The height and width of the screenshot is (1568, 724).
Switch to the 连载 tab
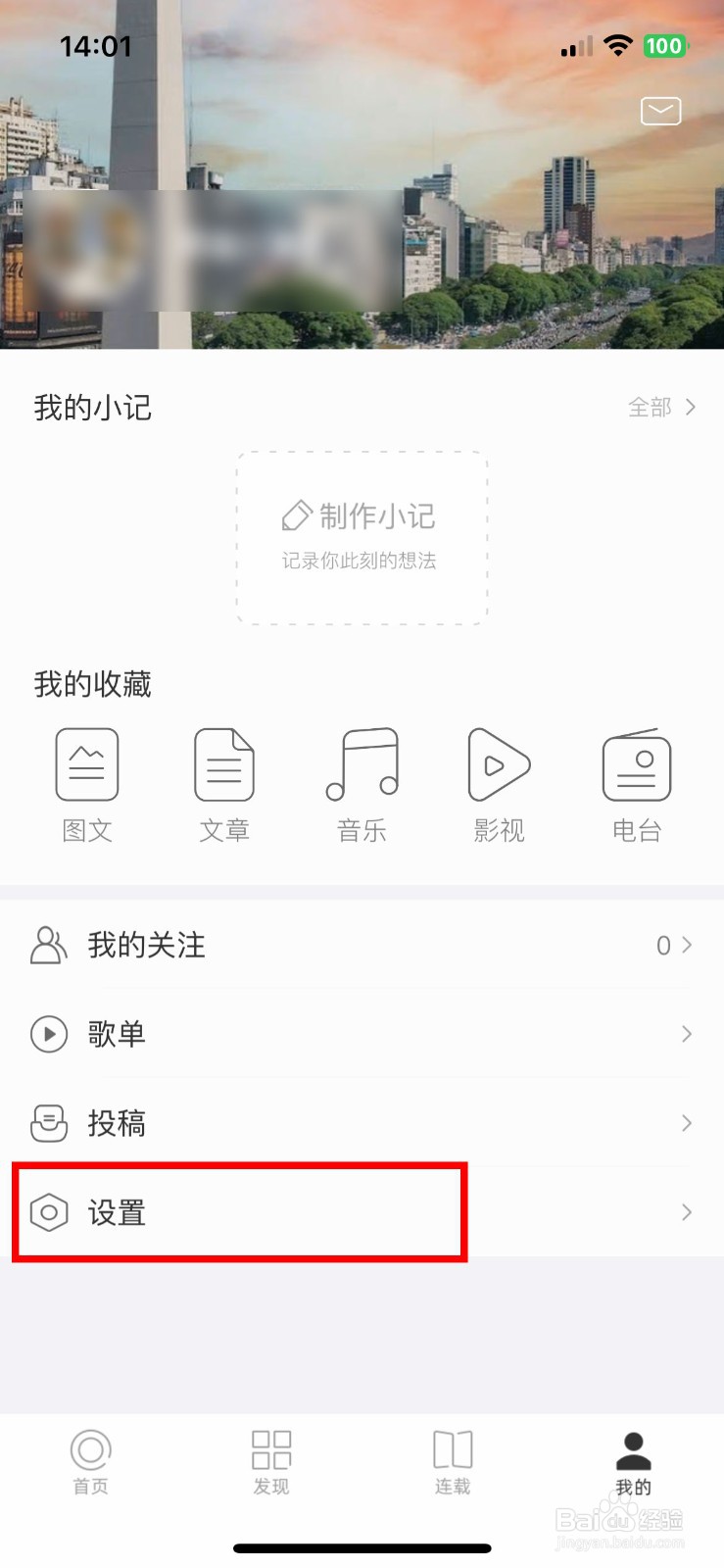pyautogui.click(x=453, y=1462)
